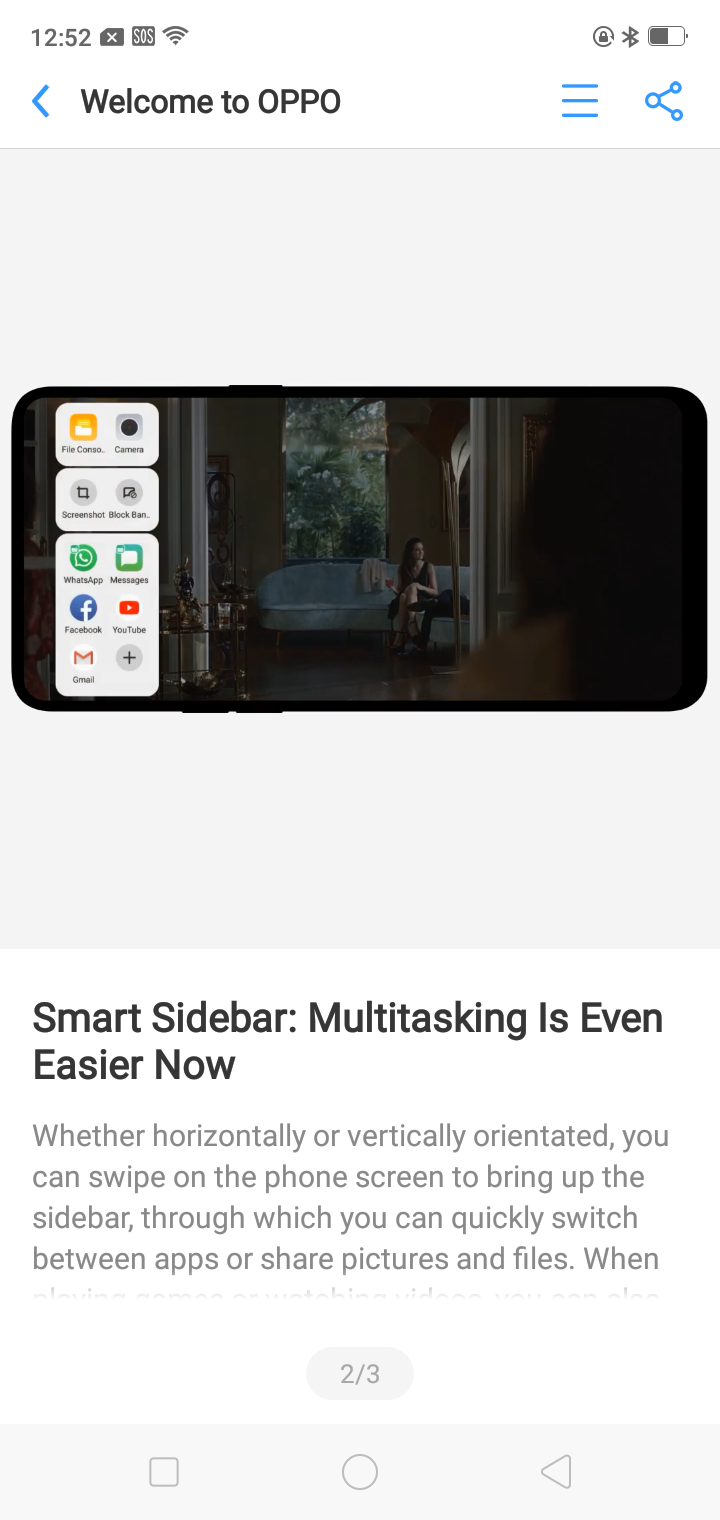Open the contents list menu icon

pyautogui.click(x=580, y=101)
